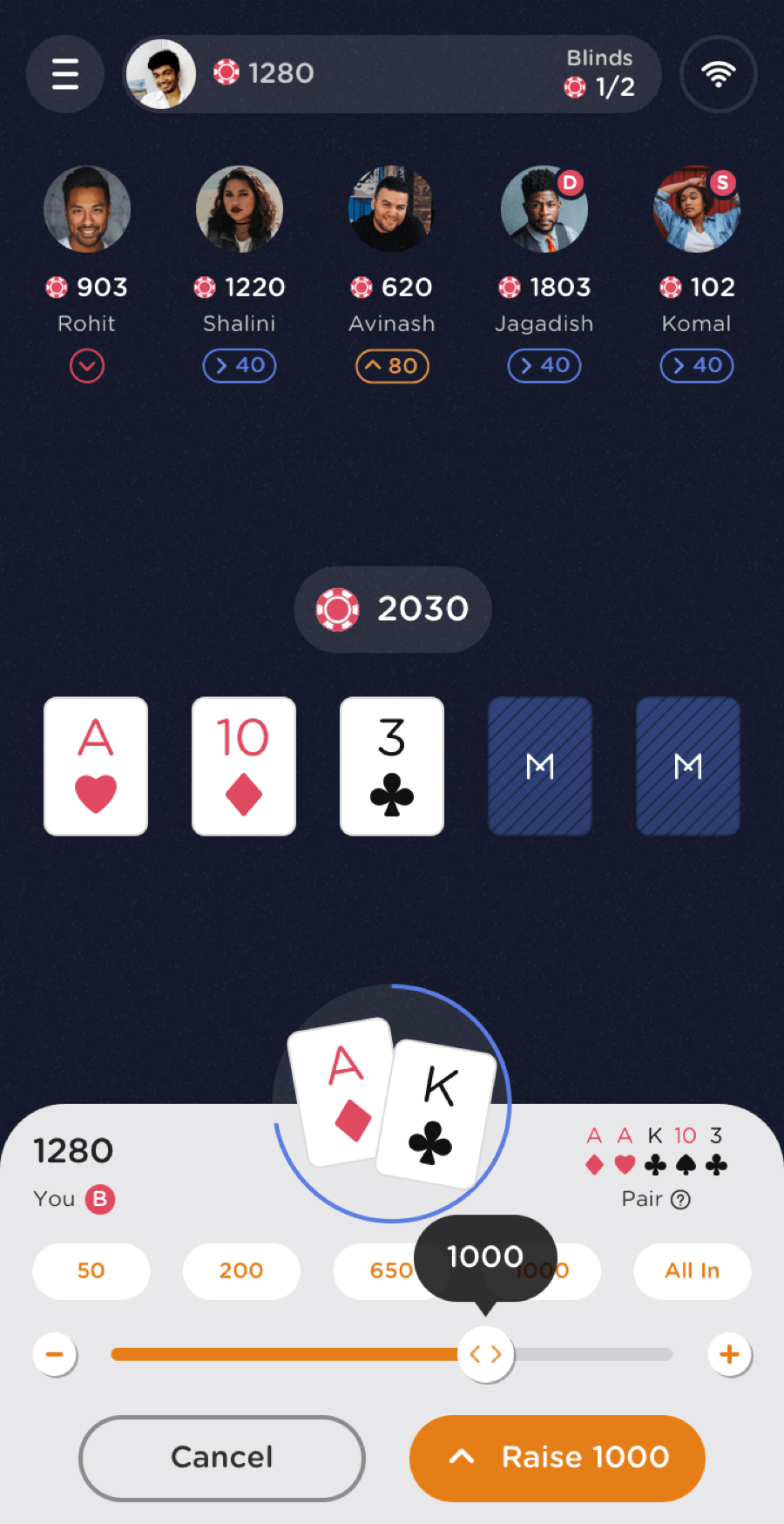Open the Pair hand help icon
This screenshot has height=1524, width=784.
pyautogui.click(x=681, y=1200)
